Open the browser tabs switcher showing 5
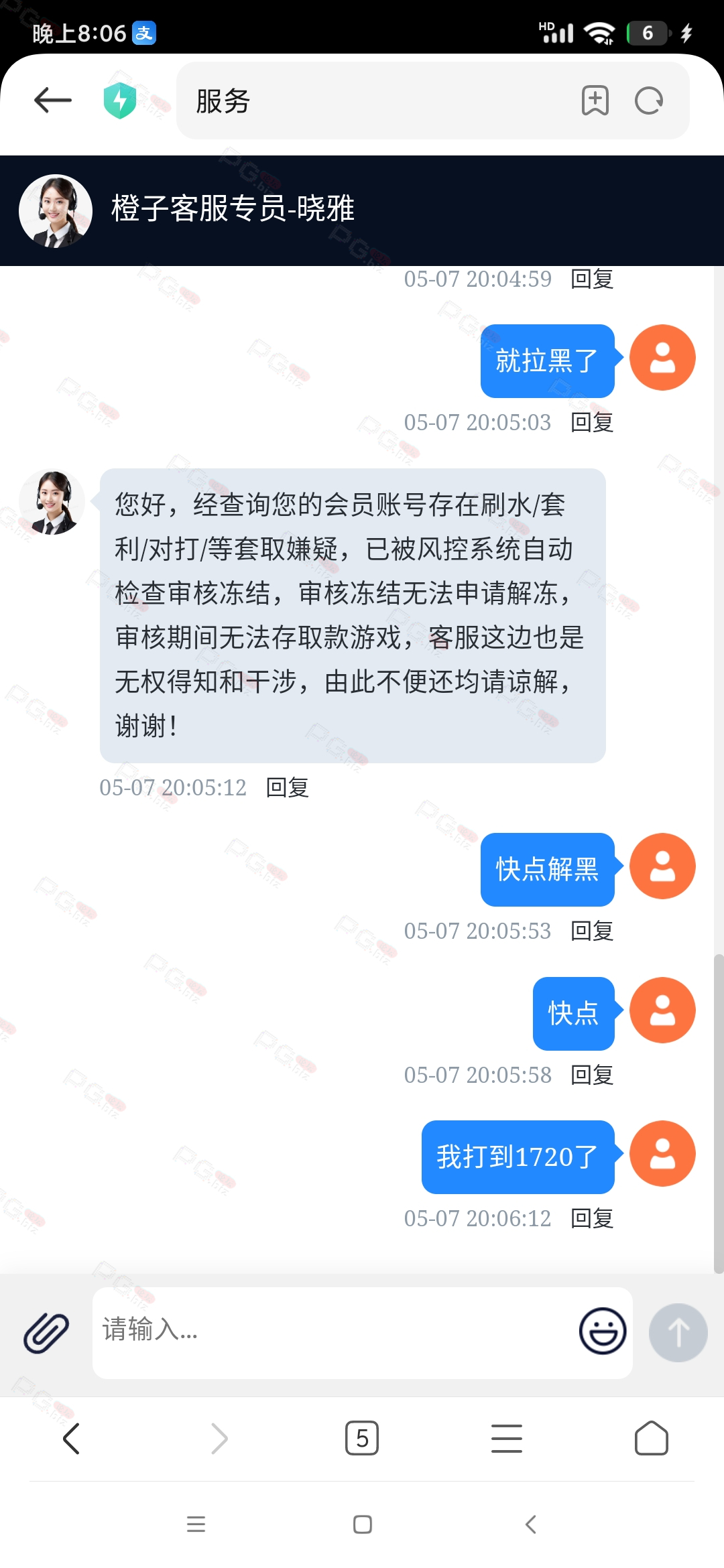Image resolution: width=724 pixels, height=1568 pixels. point(362,1438)
